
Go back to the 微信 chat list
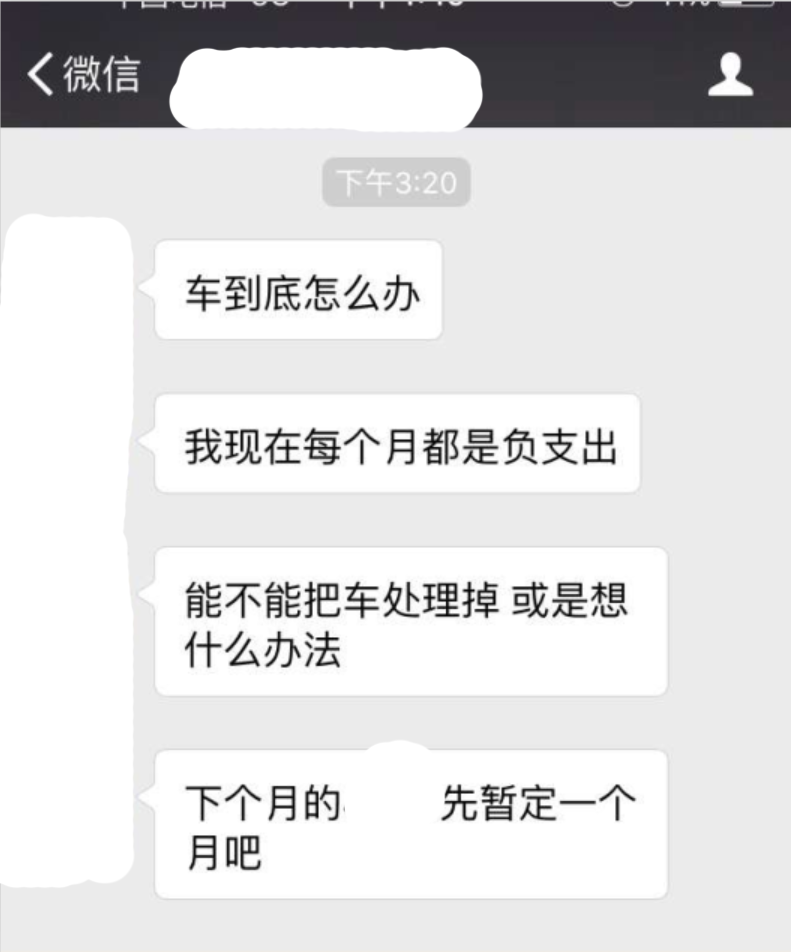[x=82, y=76]
